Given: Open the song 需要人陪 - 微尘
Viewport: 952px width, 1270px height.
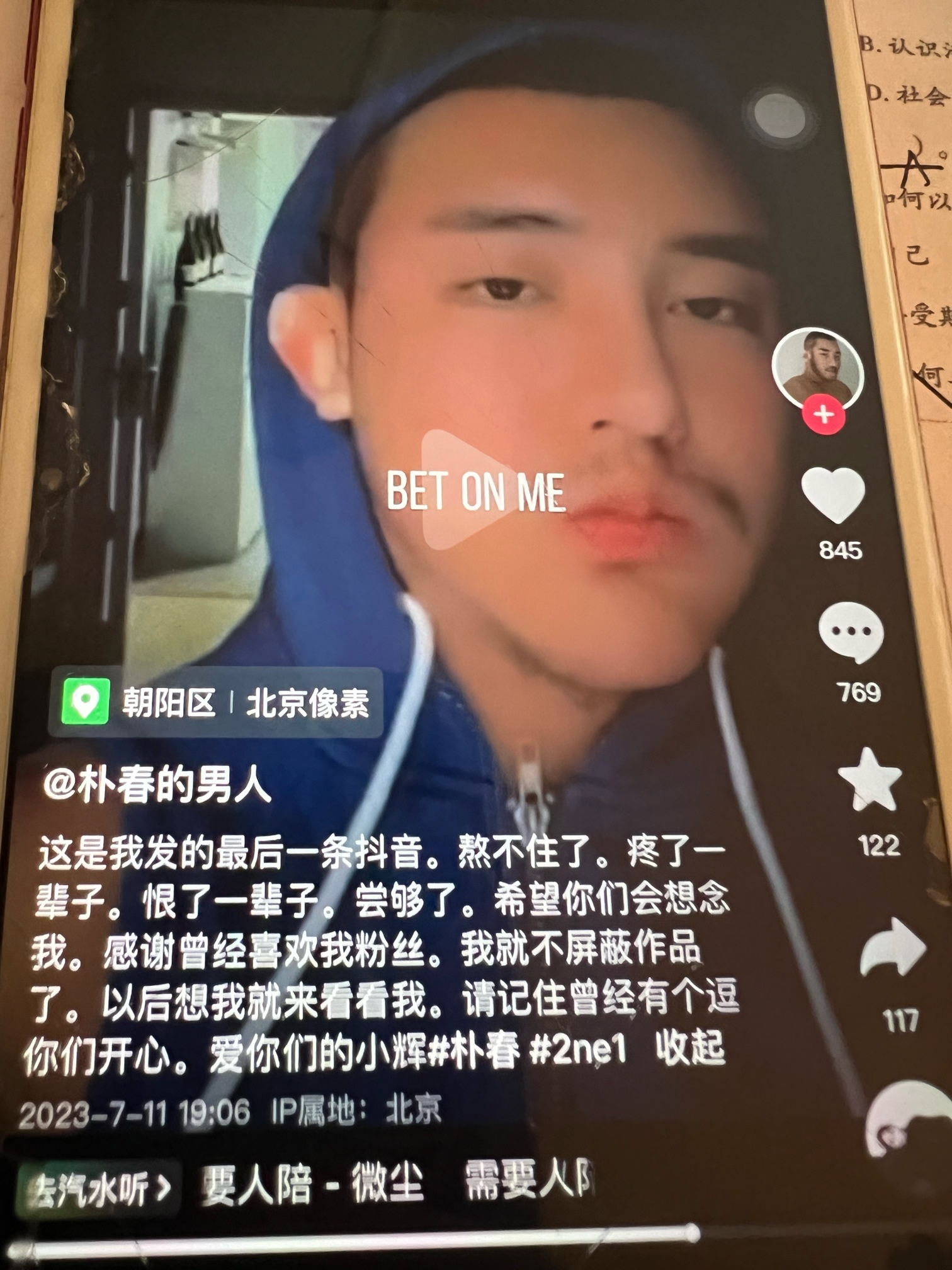Looking at the screenshot, I should pos(312,1183).
